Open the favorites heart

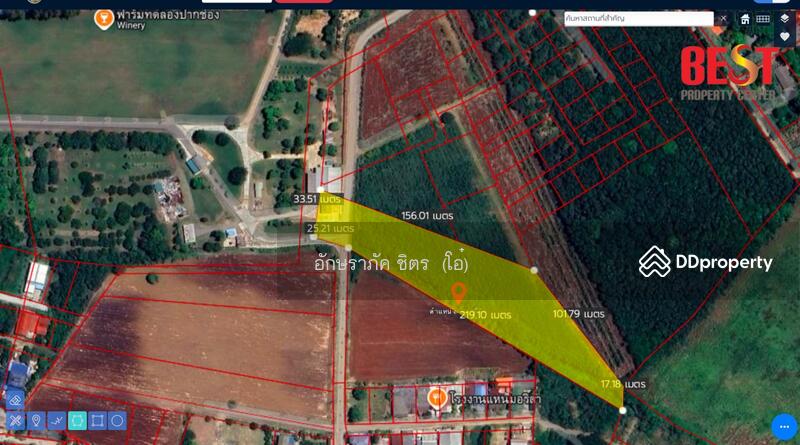[x=785, y=37]
